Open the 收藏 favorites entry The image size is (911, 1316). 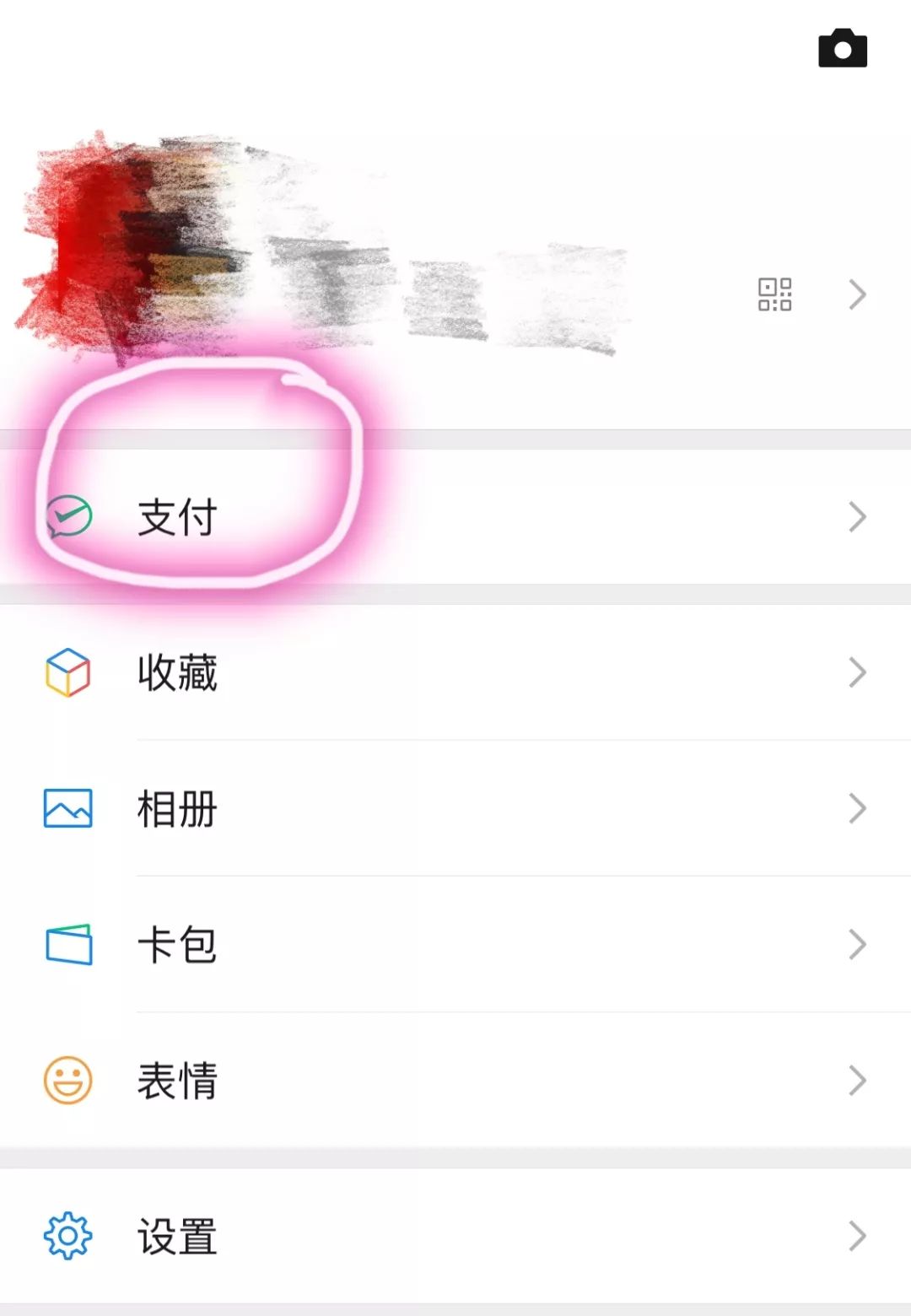(176, 672)
